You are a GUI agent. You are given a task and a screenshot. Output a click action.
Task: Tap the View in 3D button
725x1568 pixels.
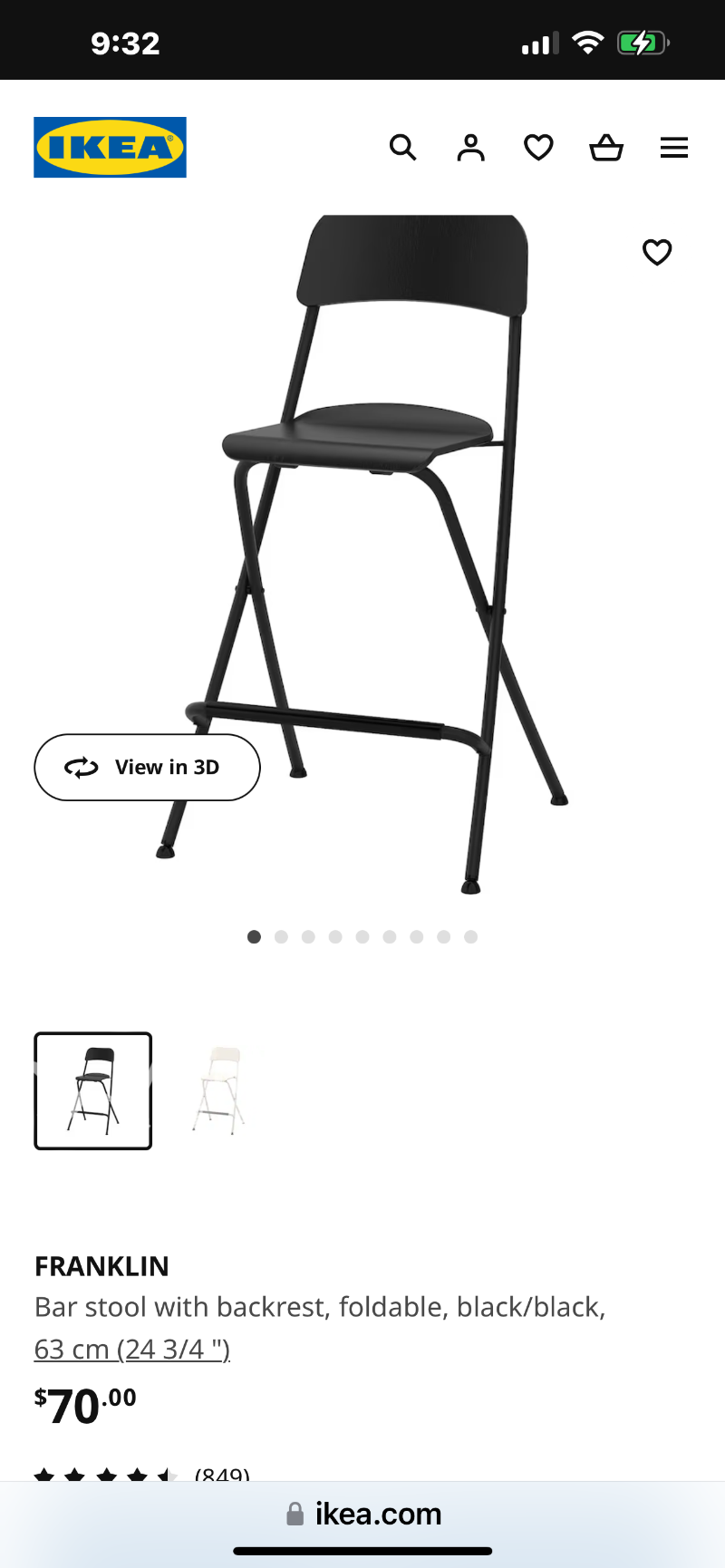[147, 767]
